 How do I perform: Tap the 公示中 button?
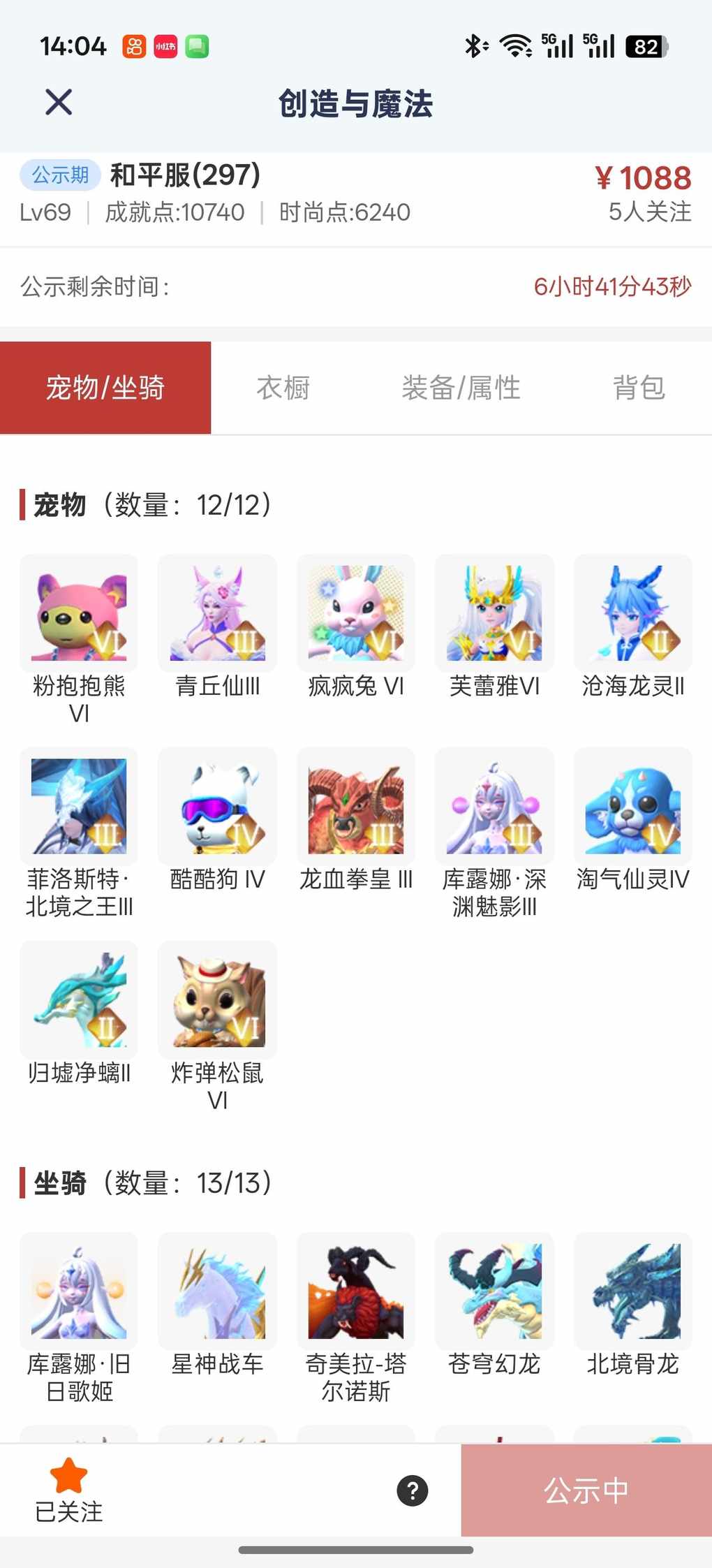coord(586,1490)
